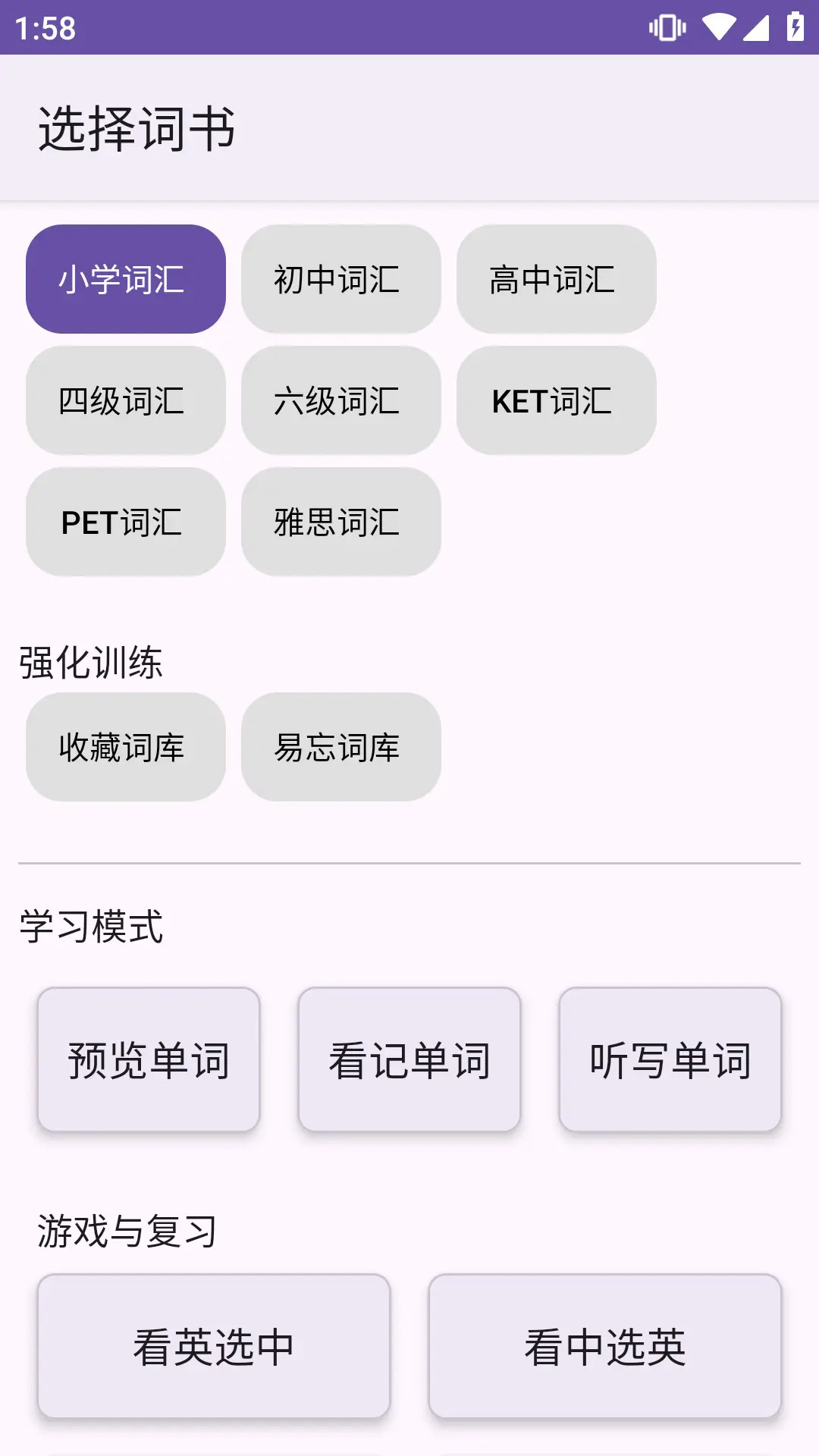The image size is (819, 1456).
Task: Select the 初中词汇 word book
Action: click(340, 279)
